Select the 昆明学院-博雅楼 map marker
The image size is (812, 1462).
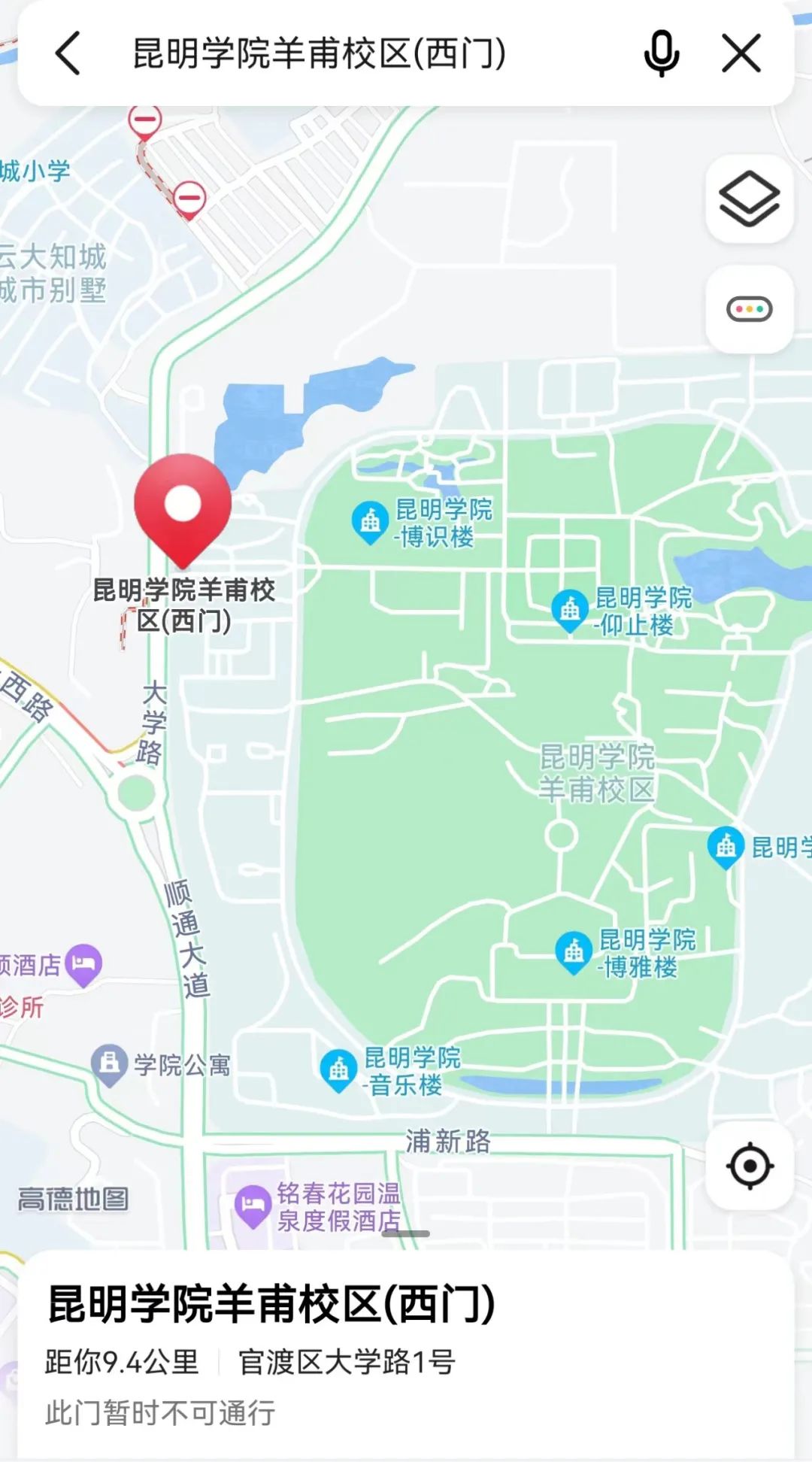click(574, 951)
